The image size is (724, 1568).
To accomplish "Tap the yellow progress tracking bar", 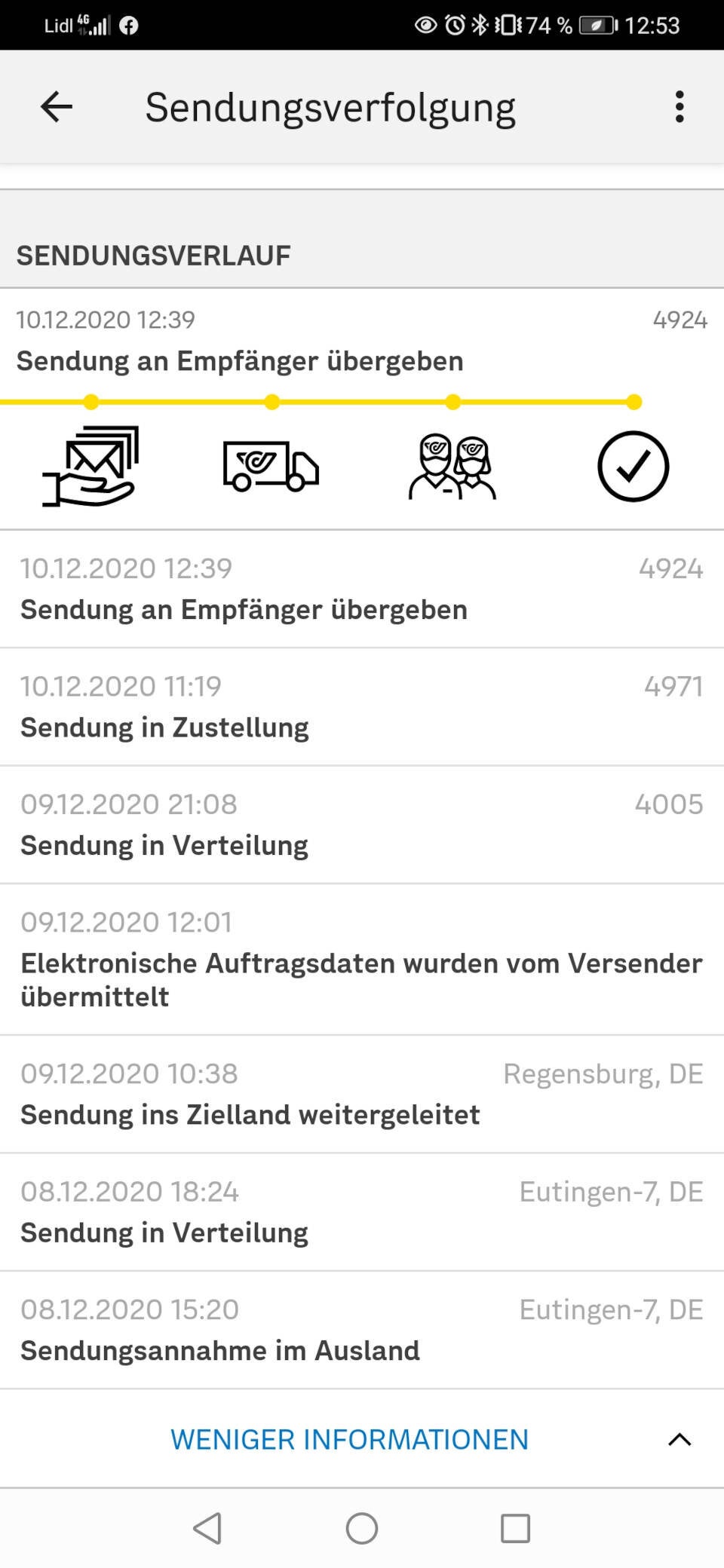I will [x=362, y=402].
